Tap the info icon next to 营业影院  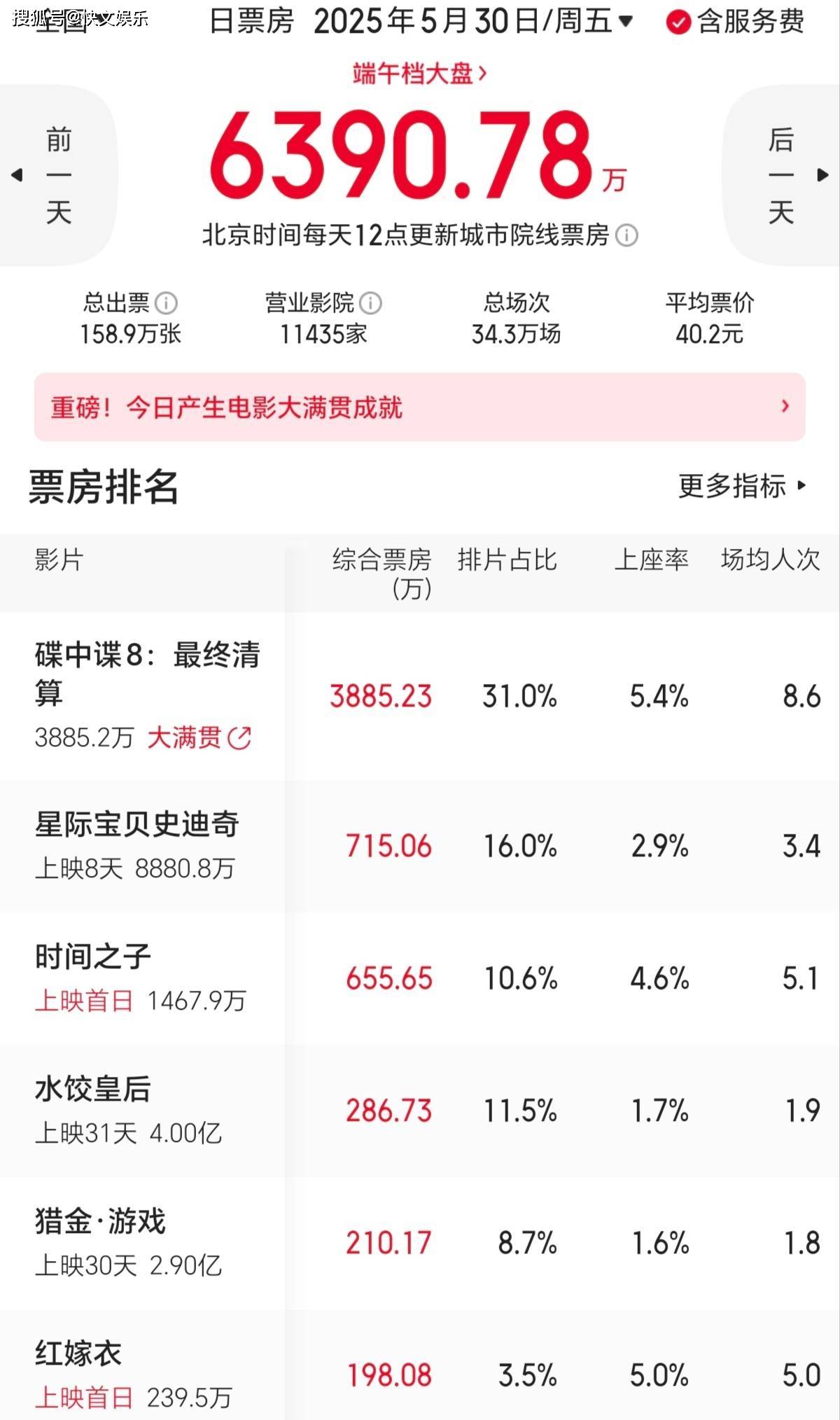tap(370, 303)
